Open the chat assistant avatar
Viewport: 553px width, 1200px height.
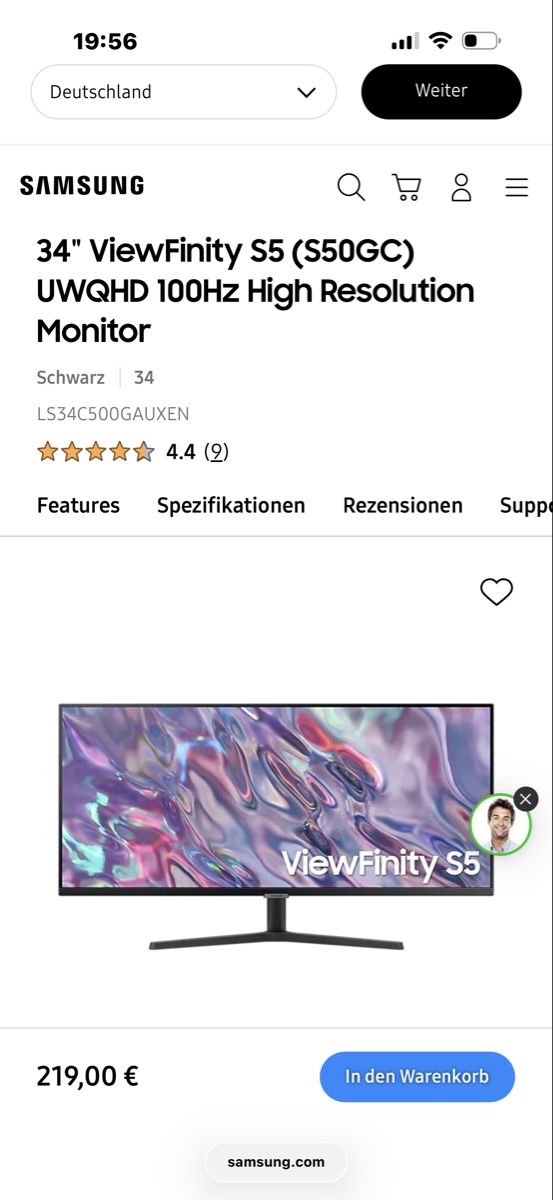click(500, 824)
